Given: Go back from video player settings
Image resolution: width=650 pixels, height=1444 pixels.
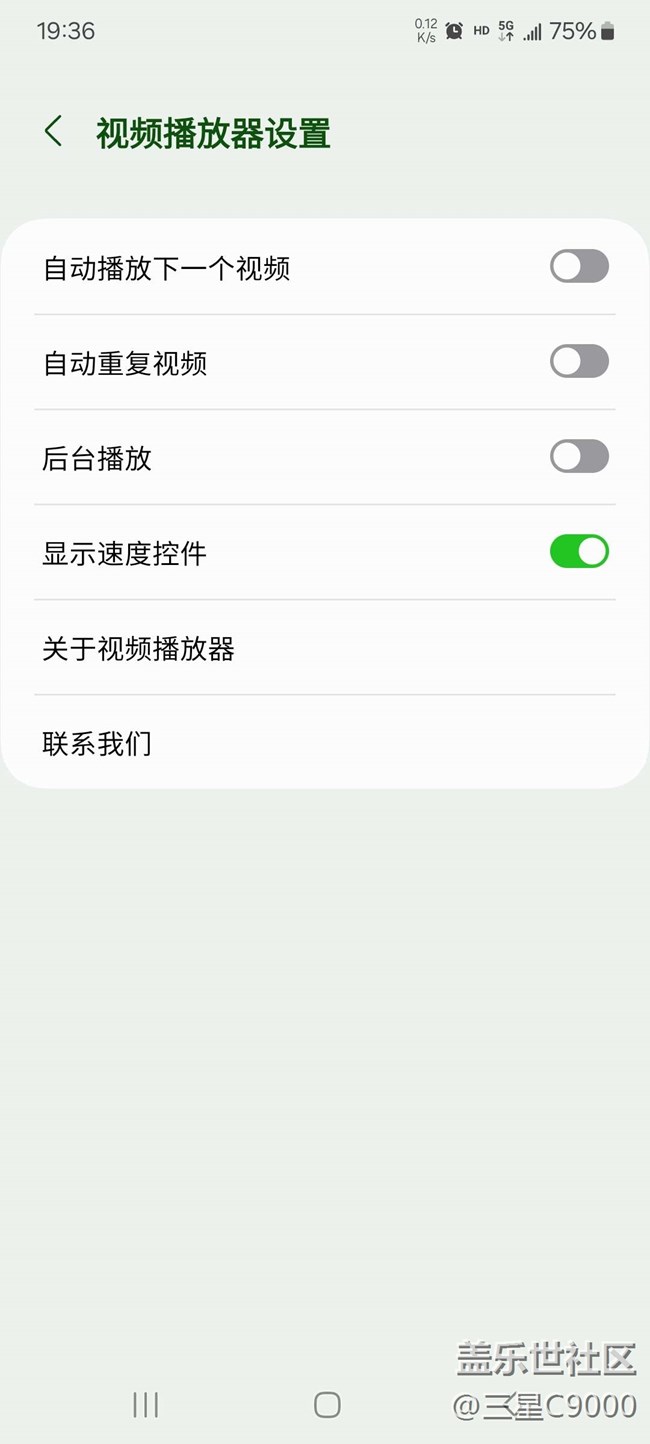Looking at the screenshot, I should (x=53, y=131).
